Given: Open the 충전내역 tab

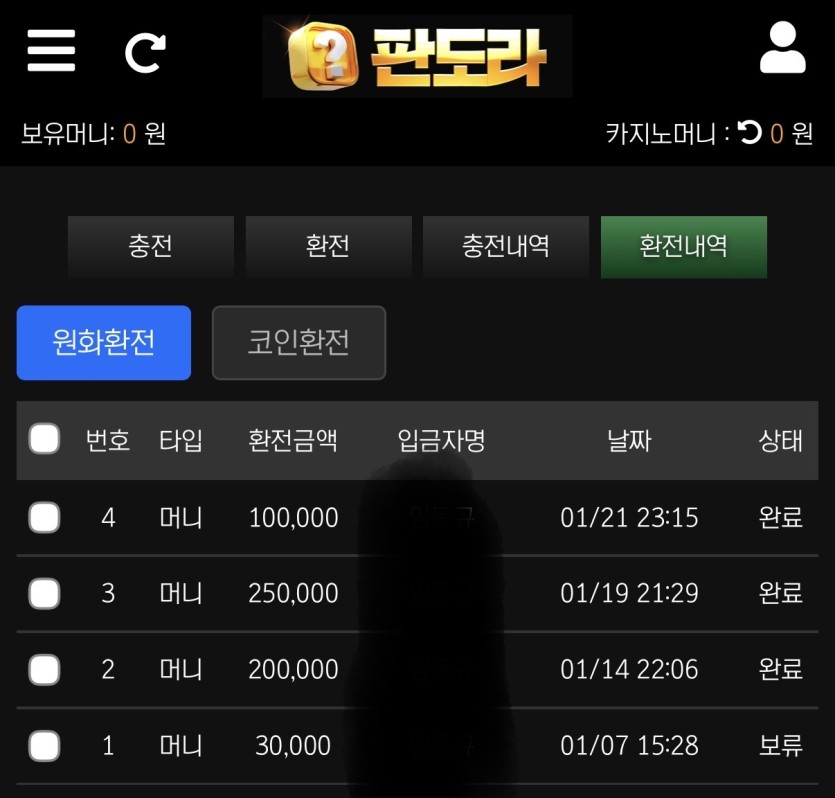Looking at the screenshot, I should (506, 246).
